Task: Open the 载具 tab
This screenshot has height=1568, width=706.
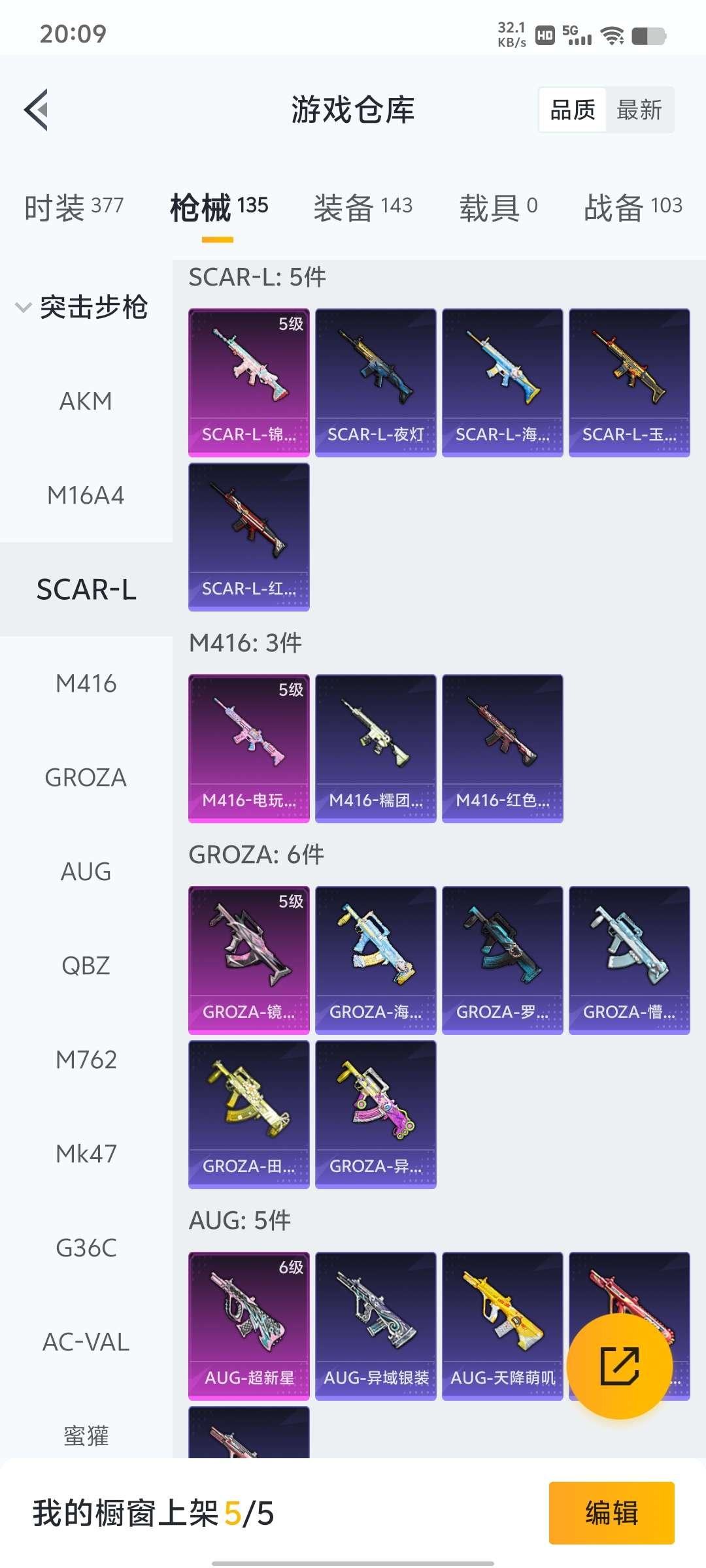Action: [x=498, y=208]
